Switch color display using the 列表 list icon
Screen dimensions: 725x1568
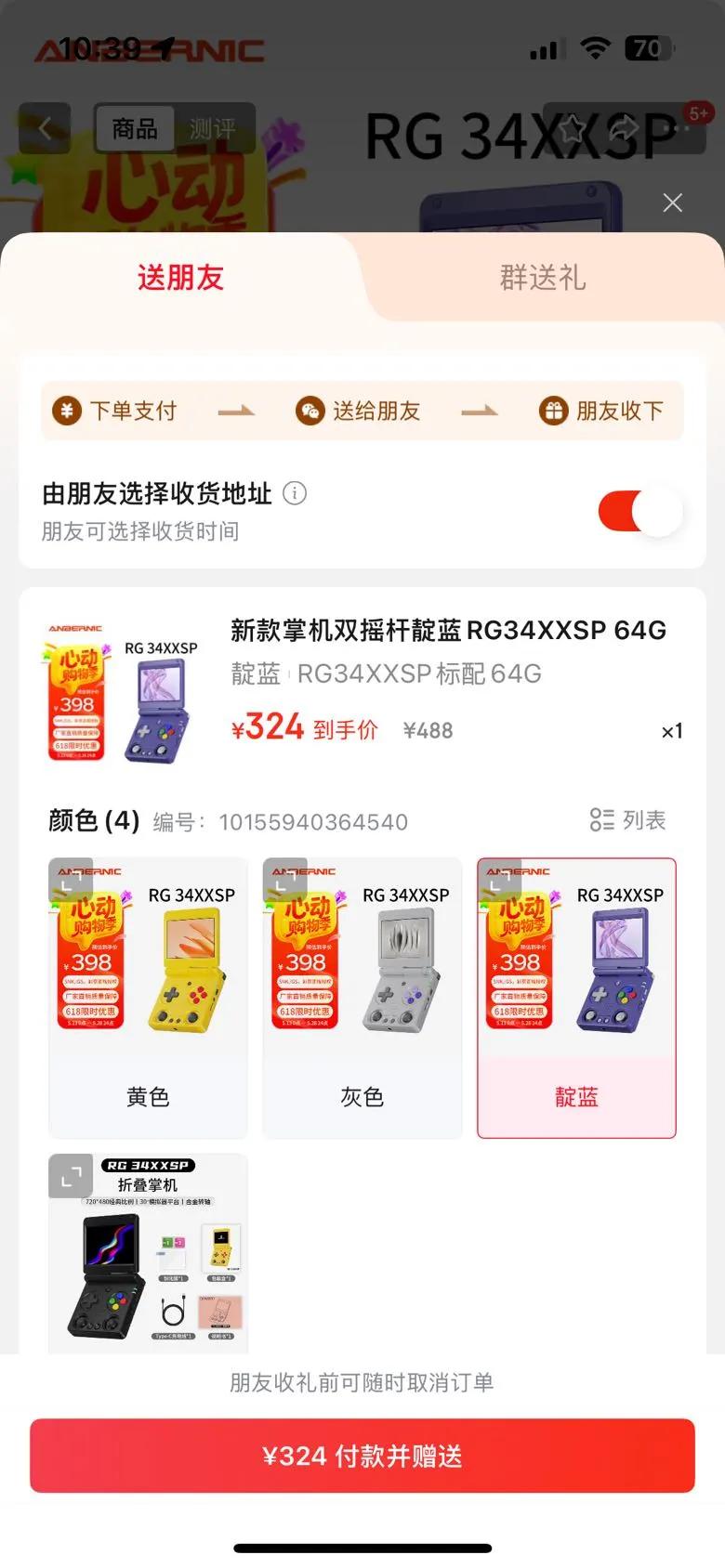(602, 820)
